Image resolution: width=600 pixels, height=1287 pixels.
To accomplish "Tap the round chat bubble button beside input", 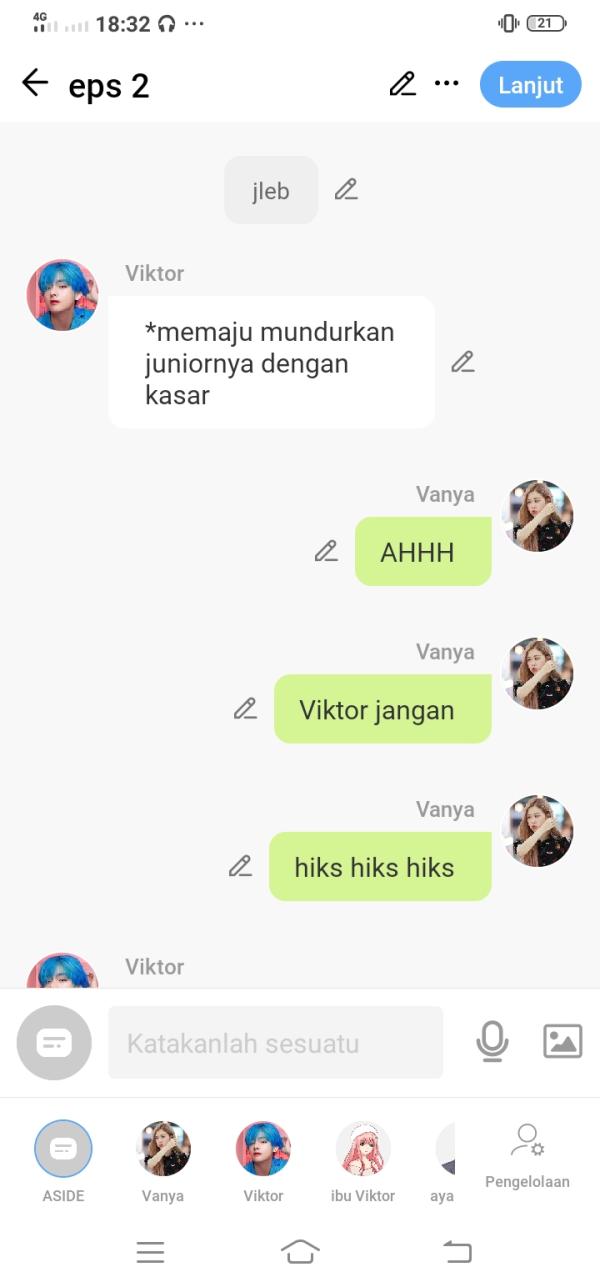I will click(x=54, y=1043).
